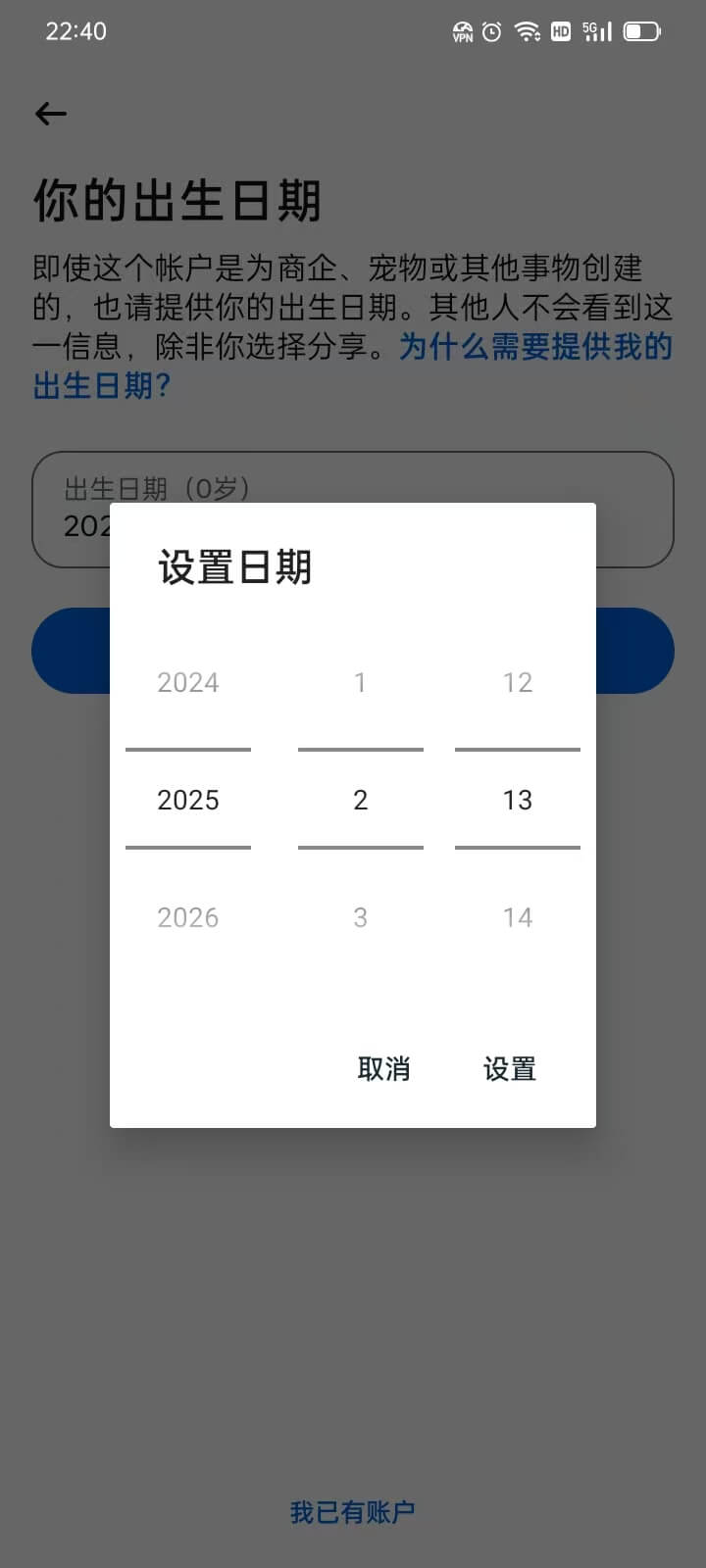Screen dimensions: 706x1568
Task: Click the HD indicator icon
Action: point(562,30)
